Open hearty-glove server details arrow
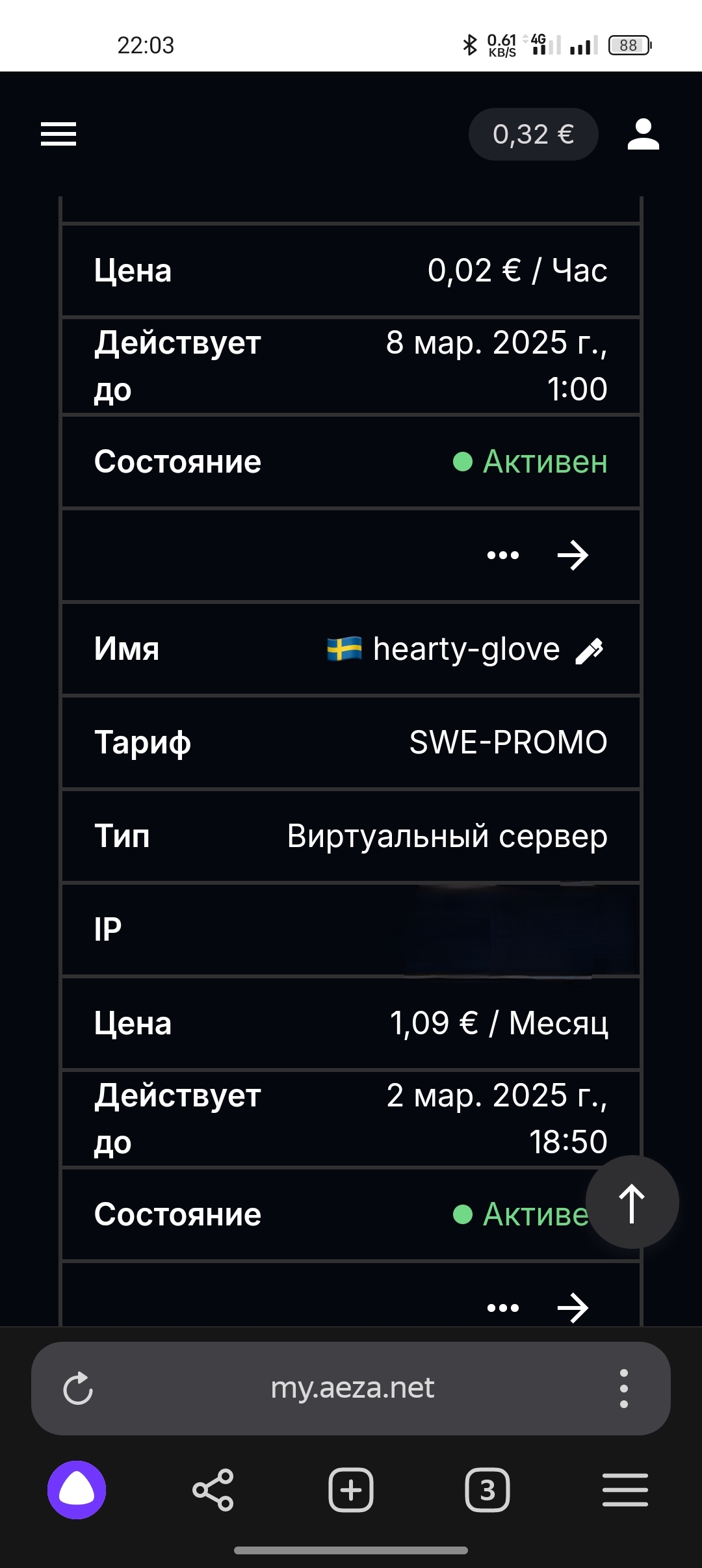 [573, 1307]
